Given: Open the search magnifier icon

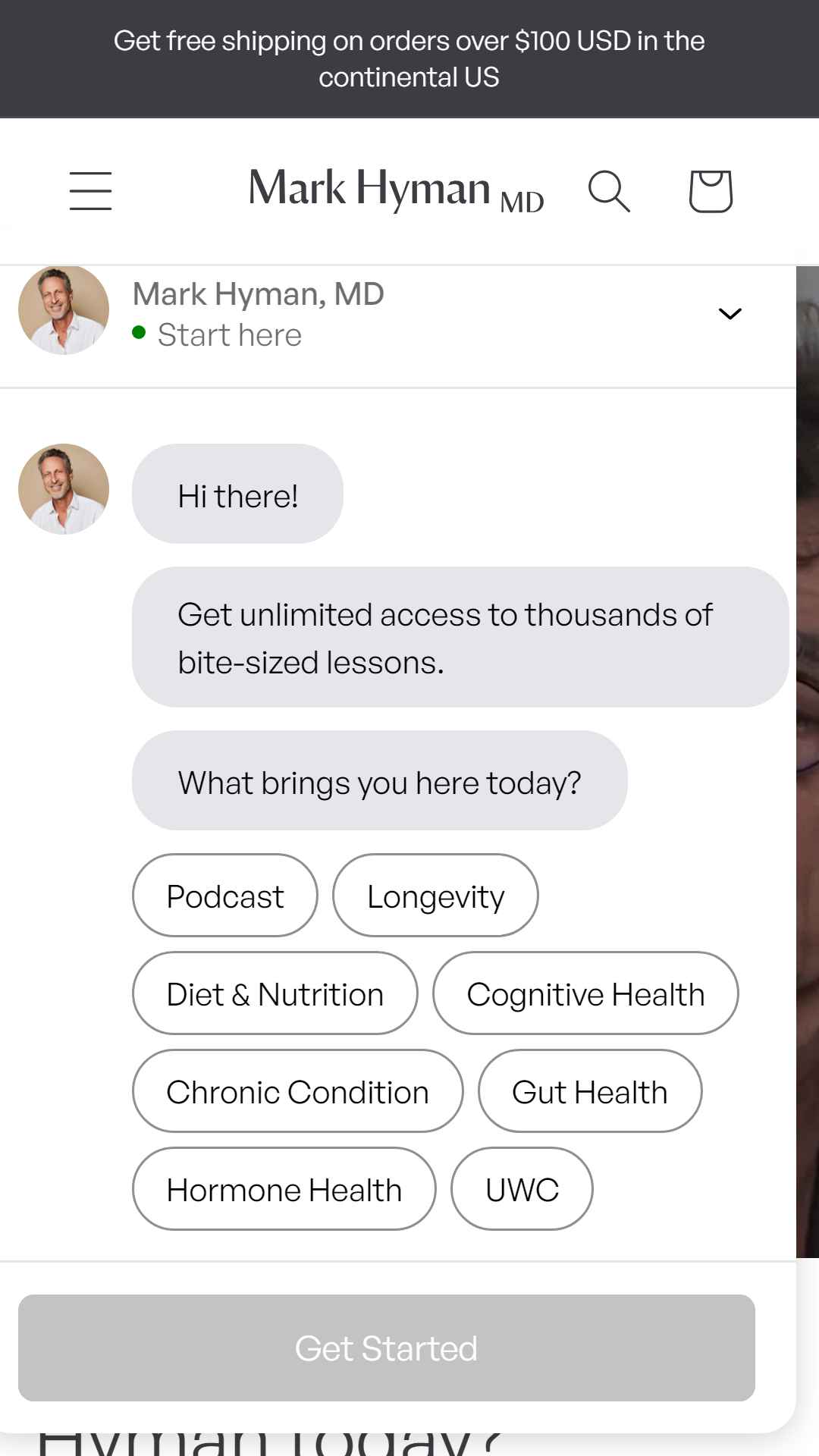Looking at the screenshot, I should [x=609, y=190].
